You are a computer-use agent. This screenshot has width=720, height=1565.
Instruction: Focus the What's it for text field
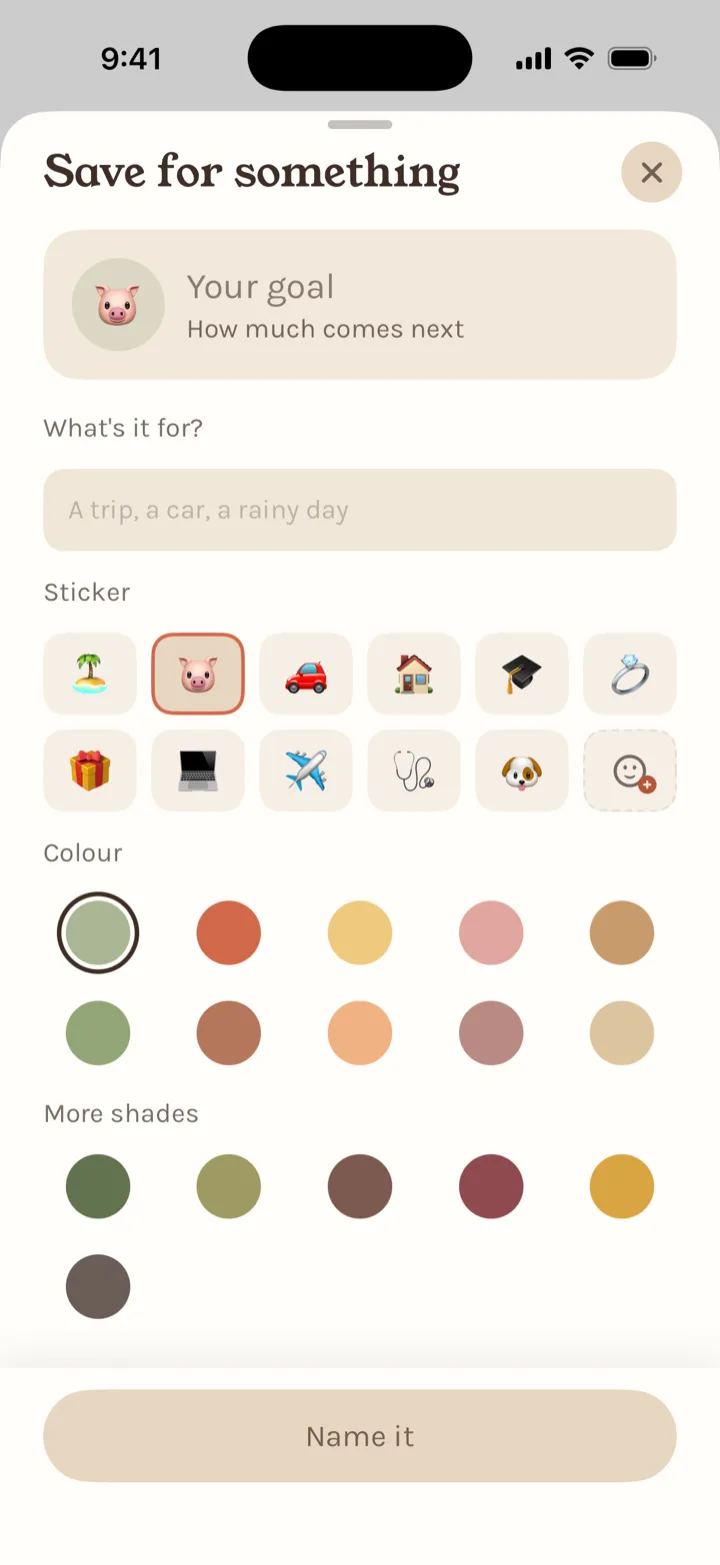click(x=360, y=510)
